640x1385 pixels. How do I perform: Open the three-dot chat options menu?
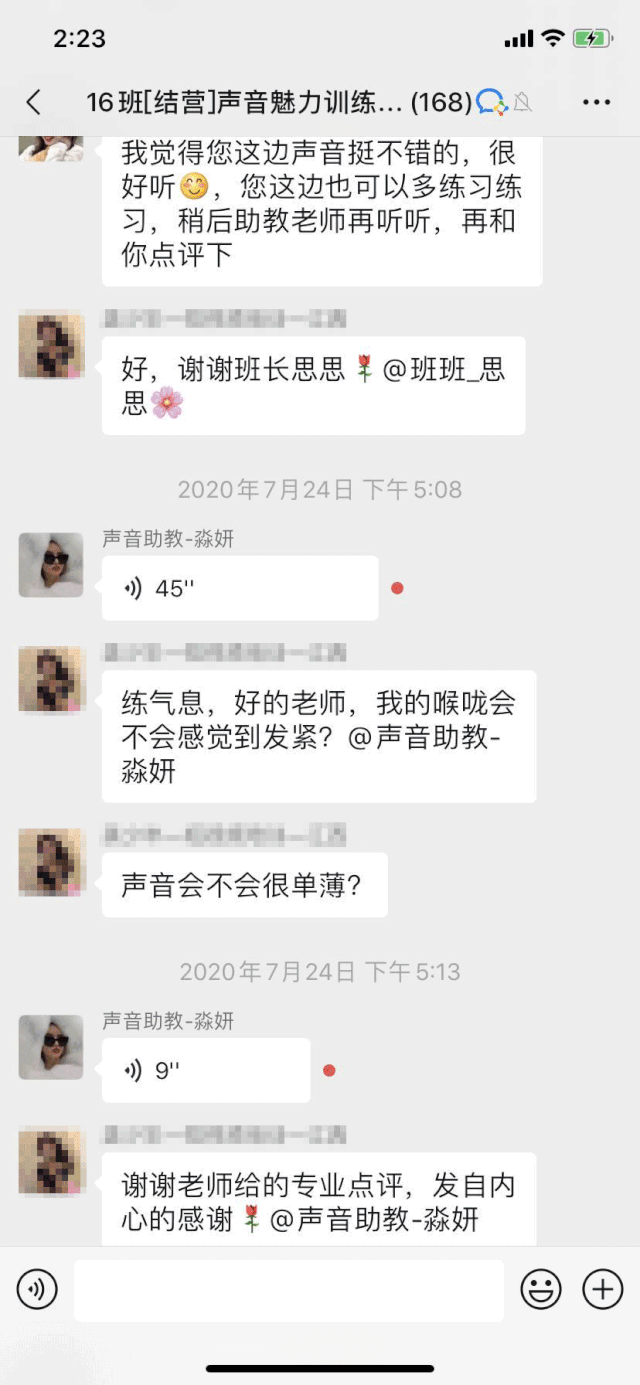click(x=596, y=102)
